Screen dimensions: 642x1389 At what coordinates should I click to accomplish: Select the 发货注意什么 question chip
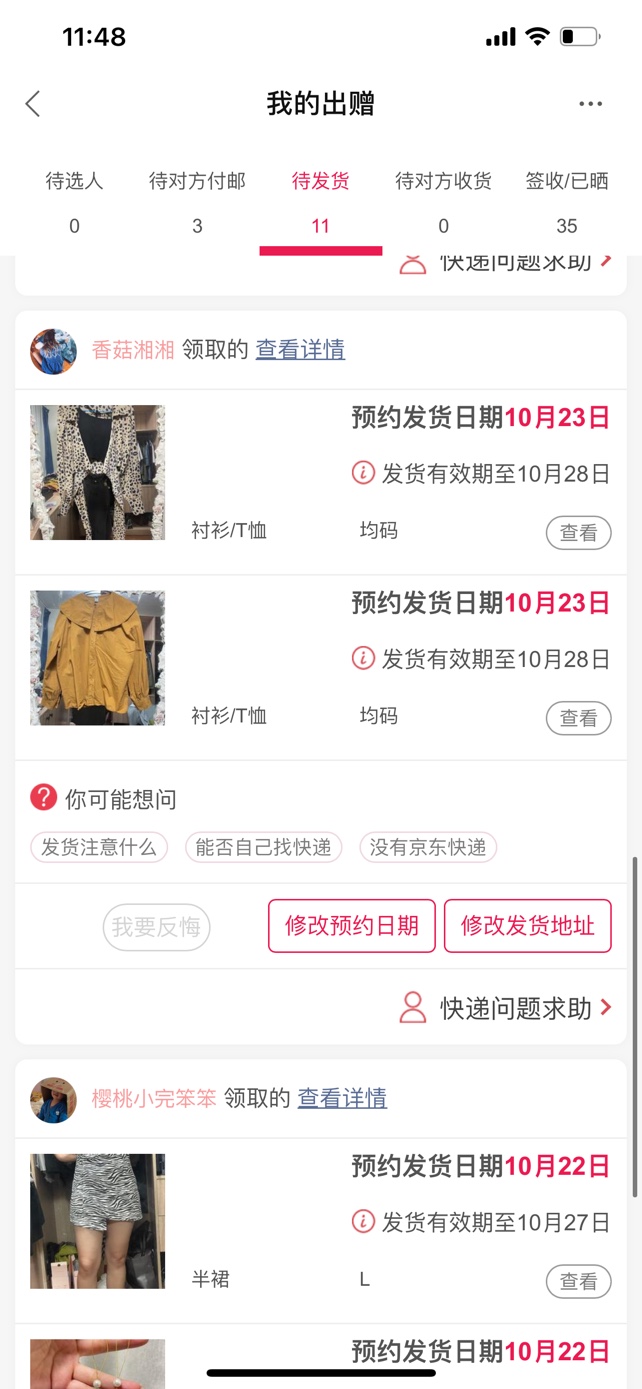[99, 848]
